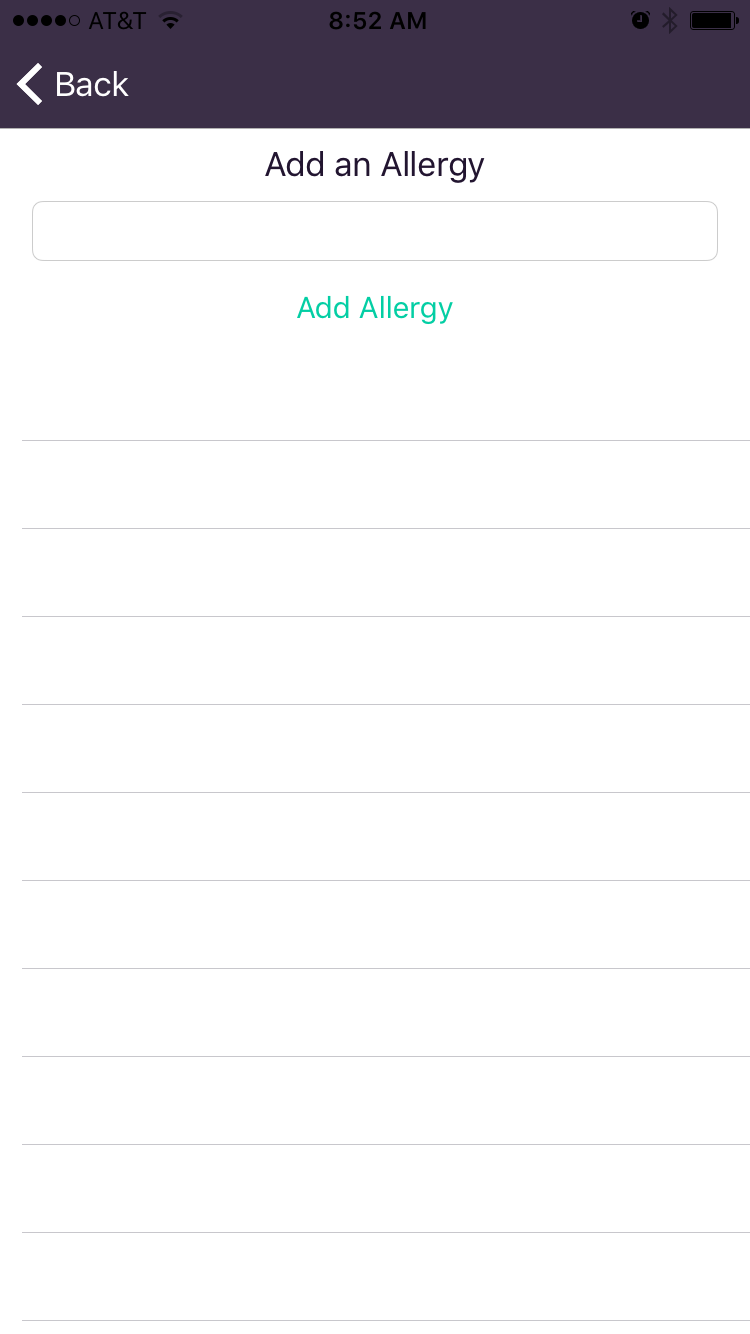Tap the Add Allergy button
This screenshot has height=1334, width=750.
[375, 307]
